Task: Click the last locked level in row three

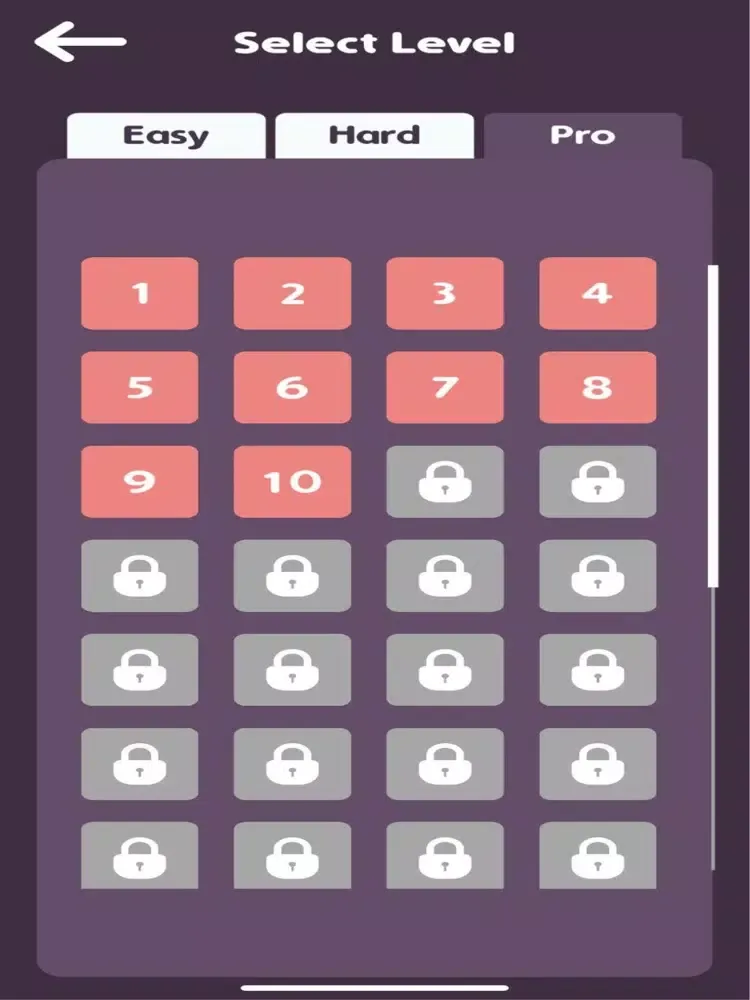Action: 597,482
